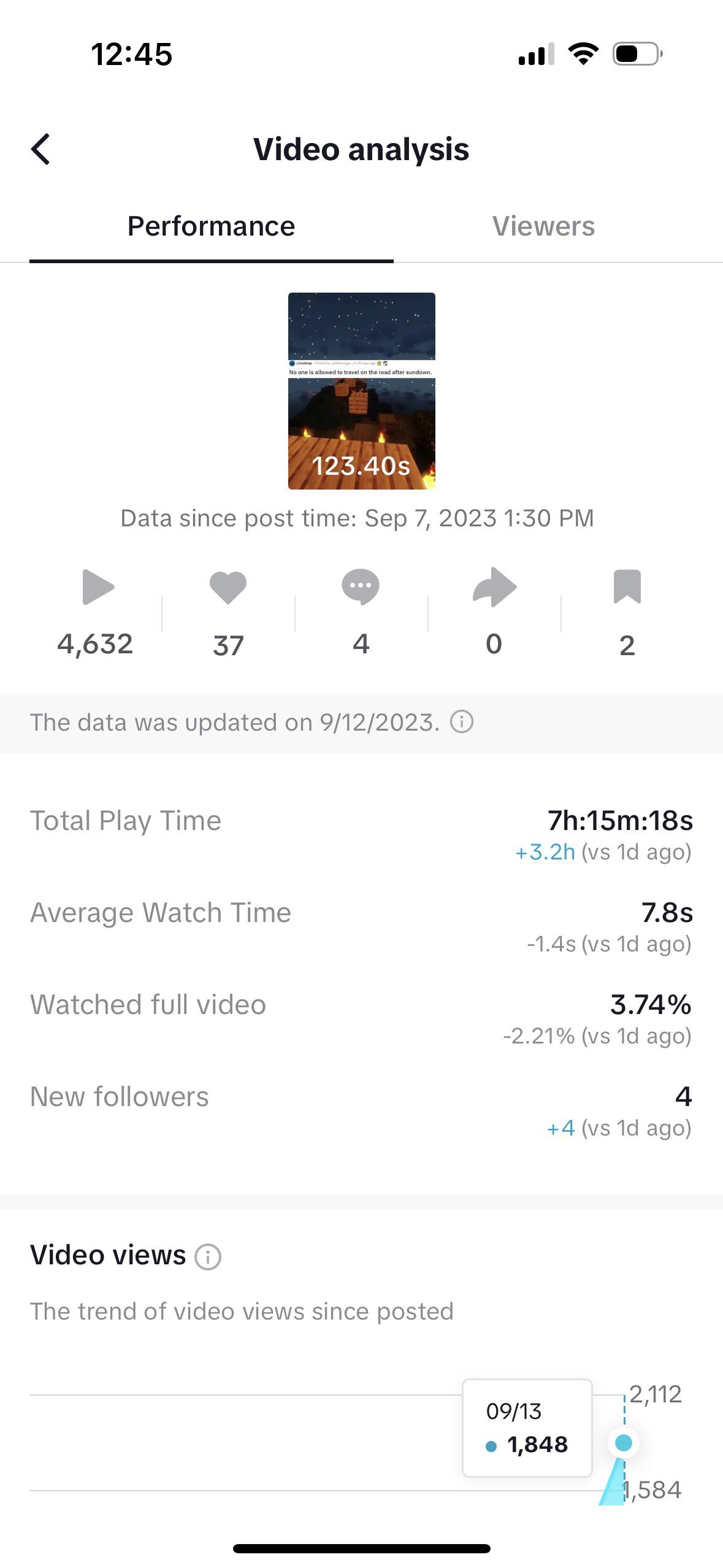Select the bookmark saves icon
This screenshot has height=1568, width=723.
[627, 588]
